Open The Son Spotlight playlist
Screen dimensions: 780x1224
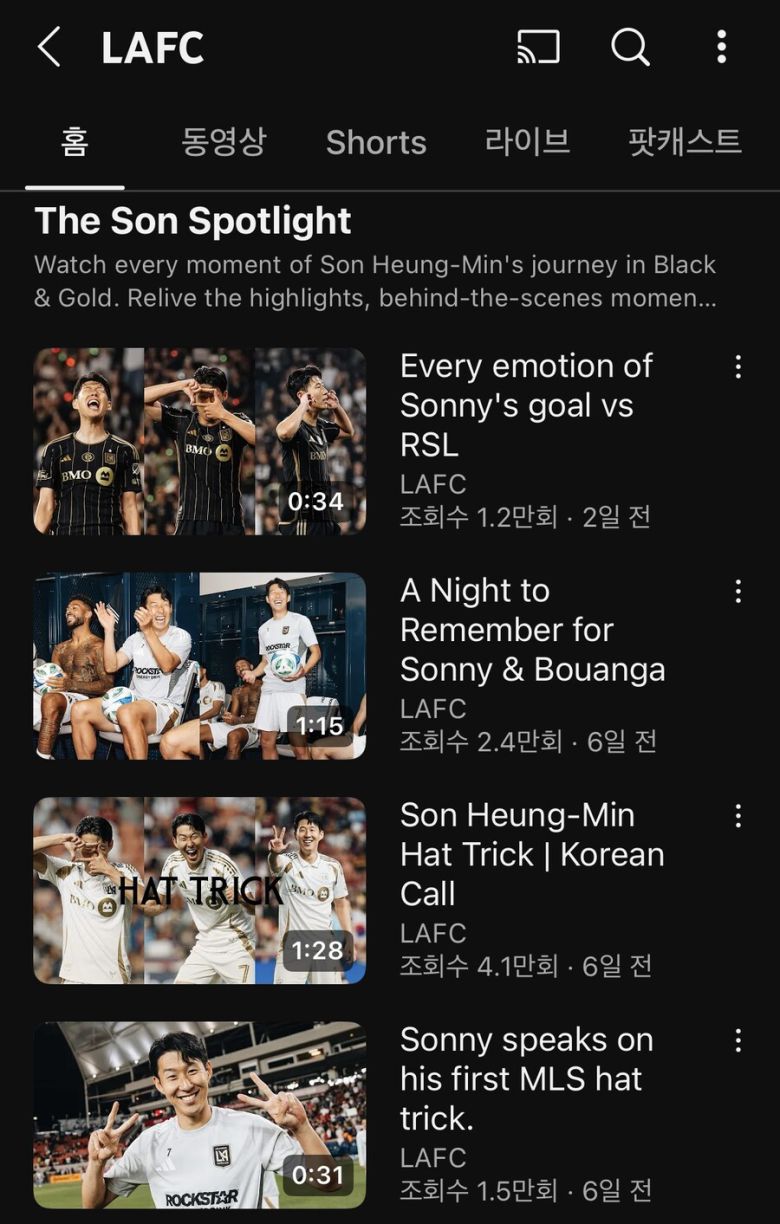coord(193,221)
